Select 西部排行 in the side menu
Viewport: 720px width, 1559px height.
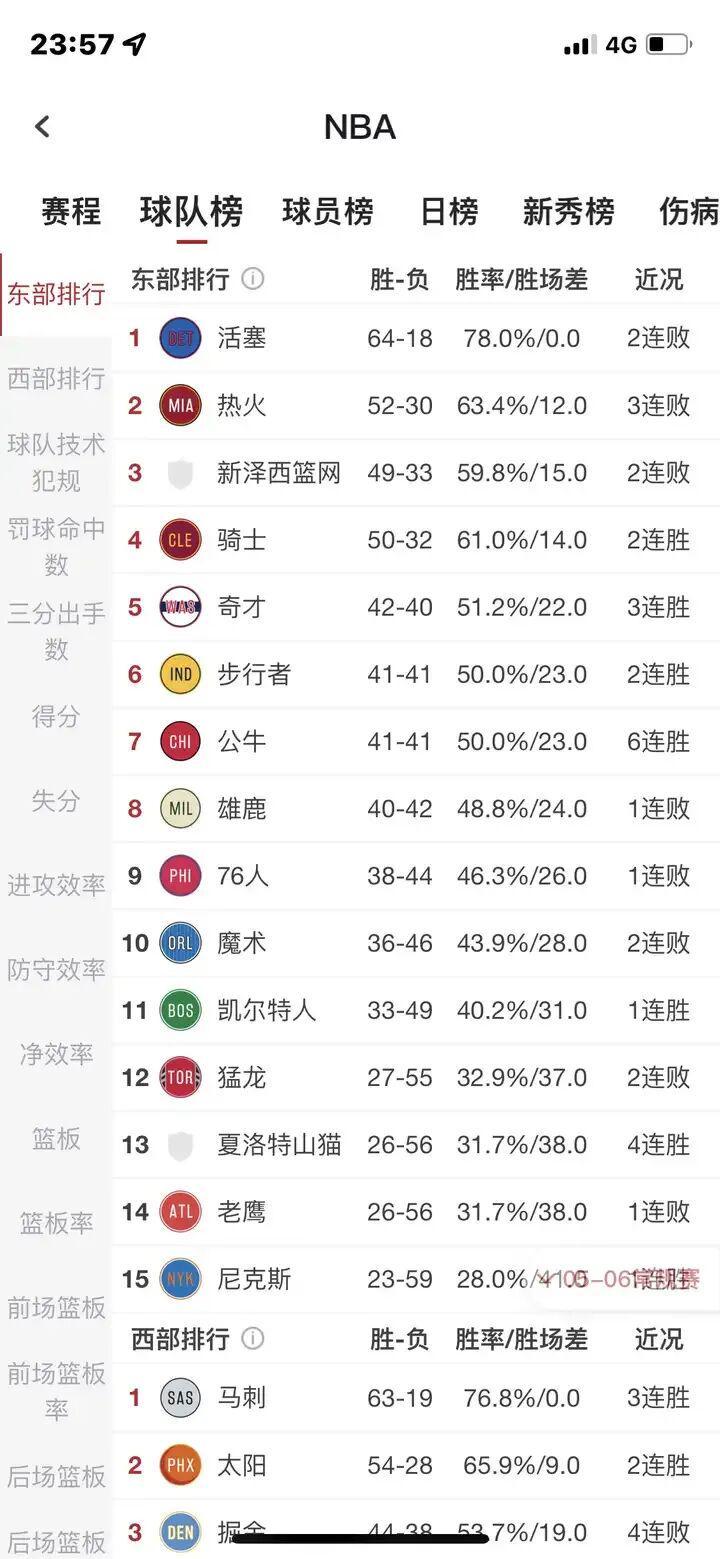tap(56, 379)
